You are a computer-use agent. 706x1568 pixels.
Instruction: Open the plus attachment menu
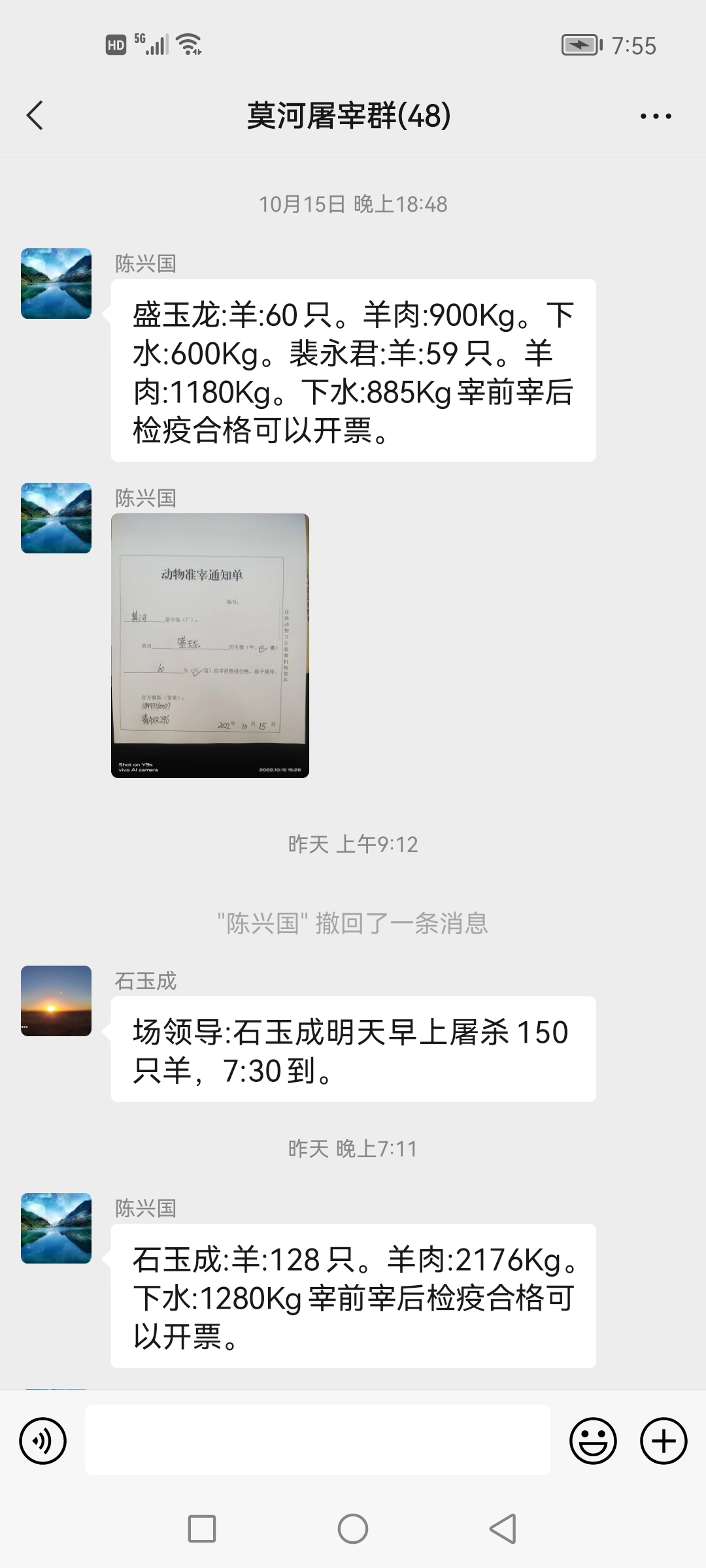coord(663,1441)
